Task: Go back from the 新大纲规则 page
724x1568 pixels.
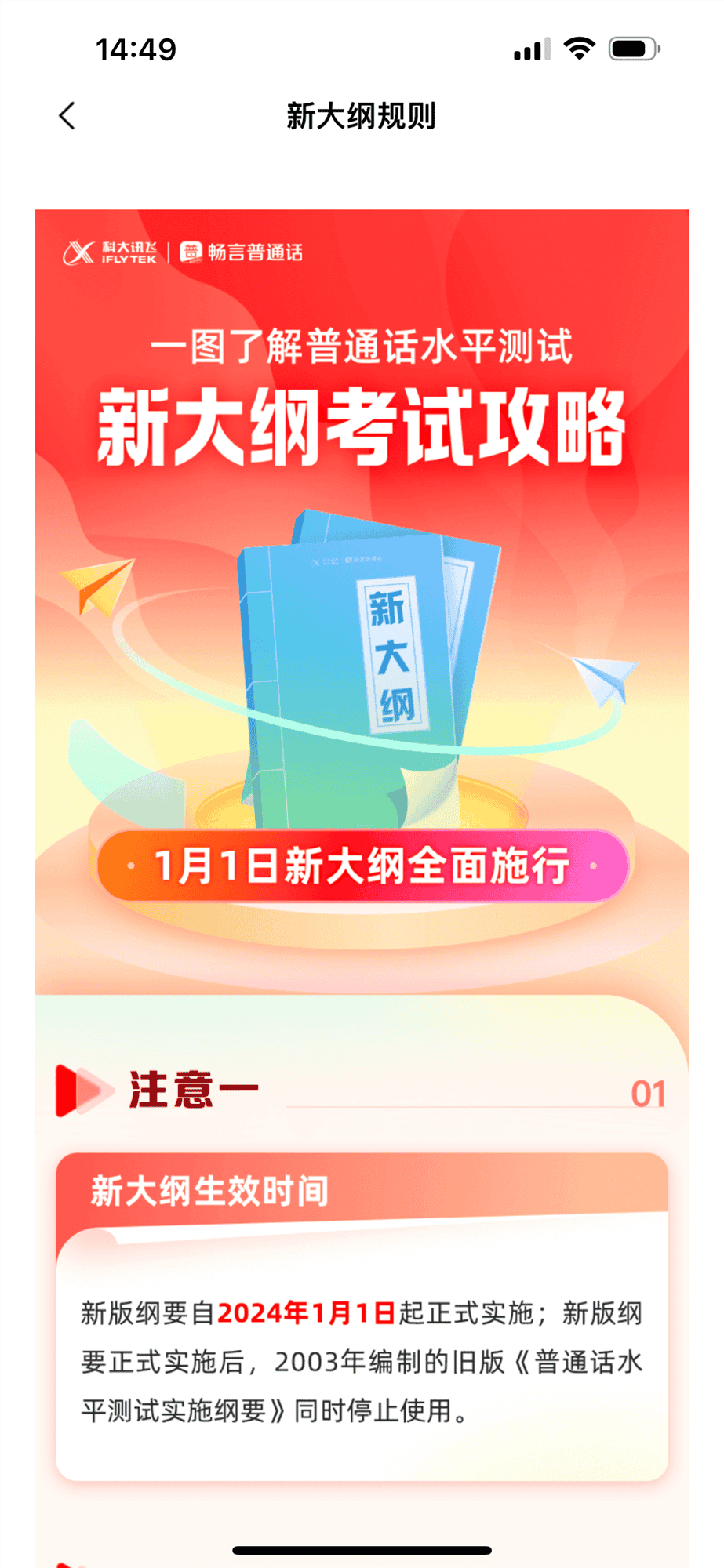Action: point(67,116)
